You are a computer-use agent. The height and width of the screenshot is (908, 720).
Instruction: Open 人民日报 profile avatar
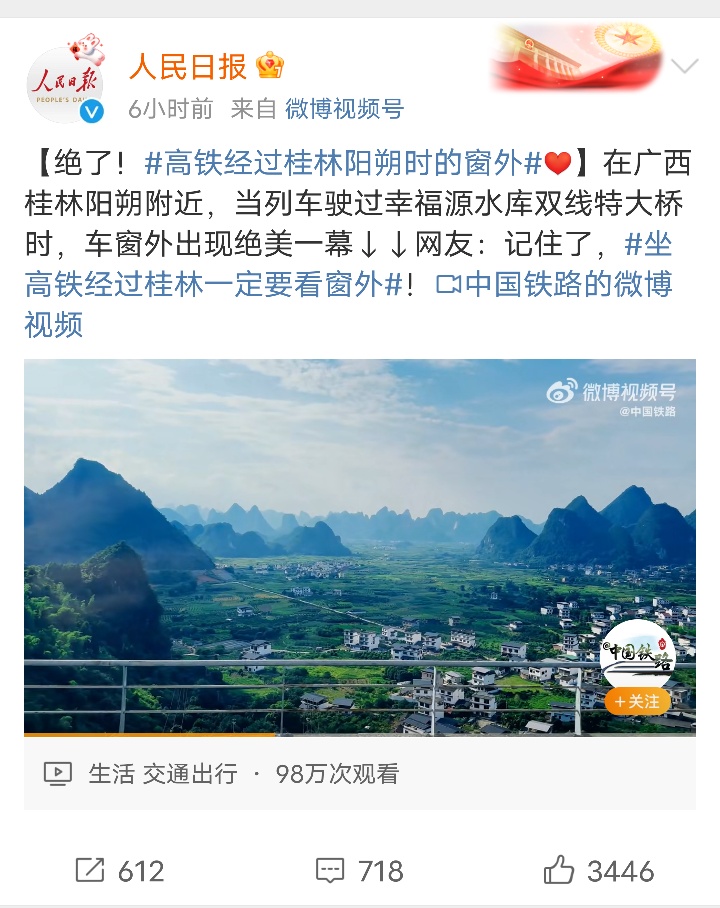pos(65,83)
